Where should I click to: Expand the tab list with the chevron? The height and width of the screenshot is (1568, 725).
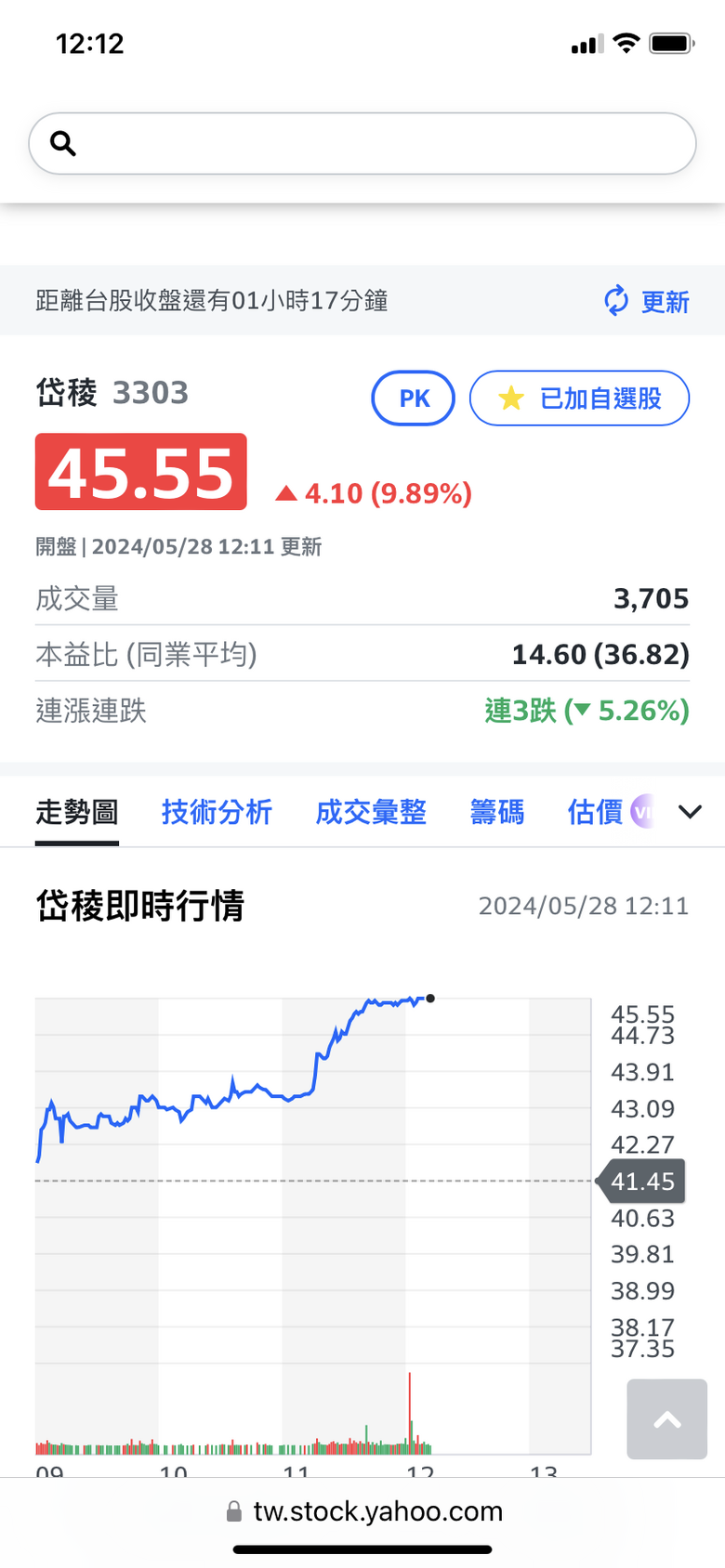pyautogui.click(x=690, y=812)
